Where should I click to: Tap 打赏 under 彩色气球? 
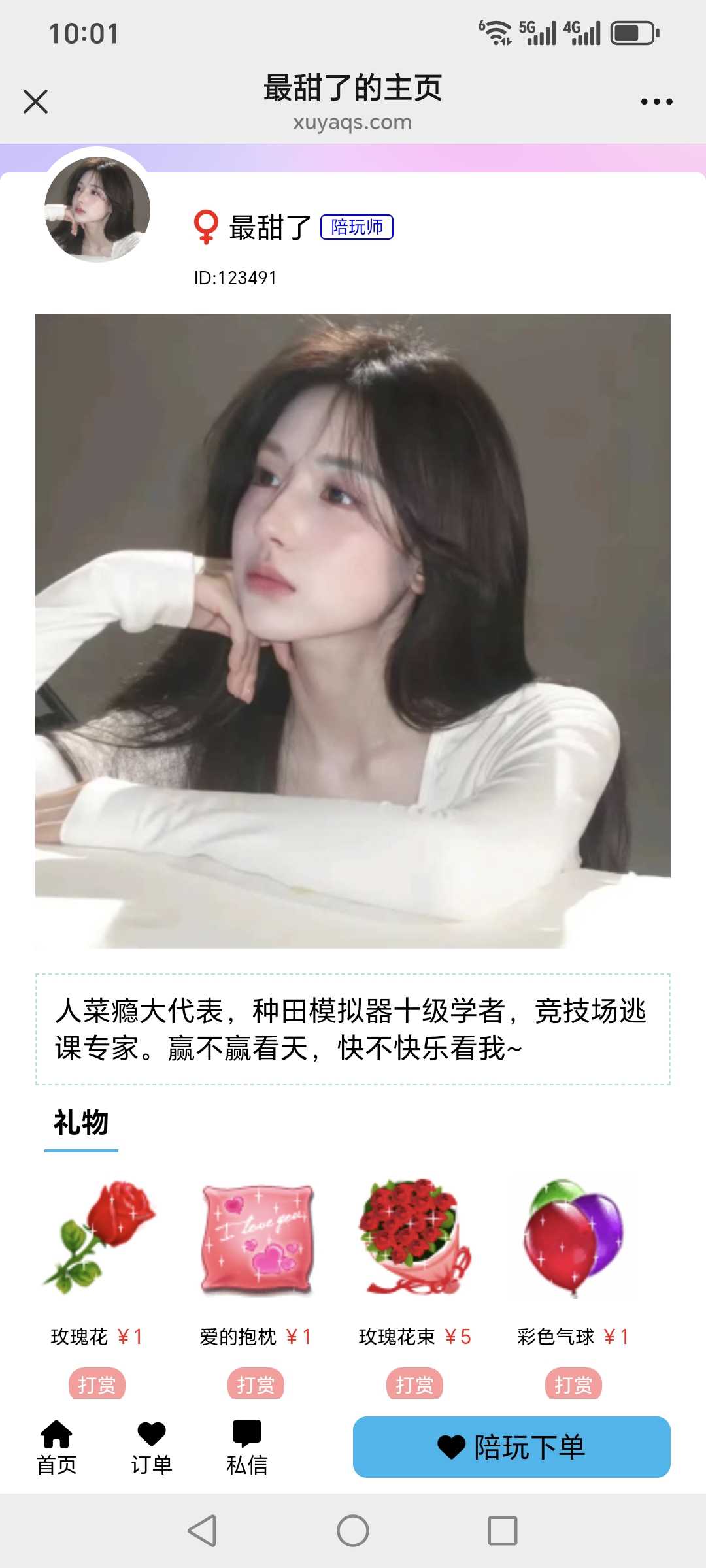tap(573, 1384)
